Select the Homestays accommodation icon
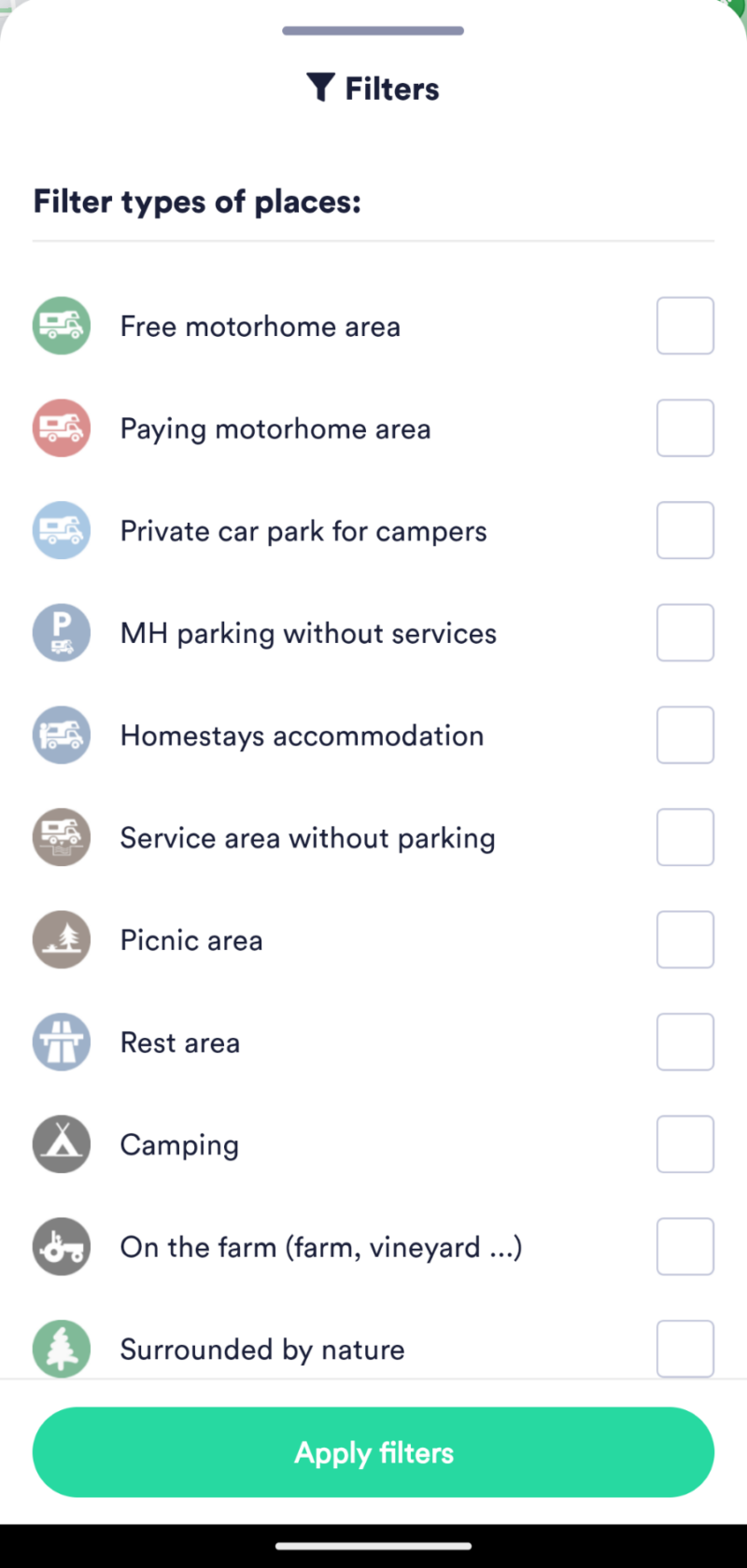 click(x=61, y=735)
